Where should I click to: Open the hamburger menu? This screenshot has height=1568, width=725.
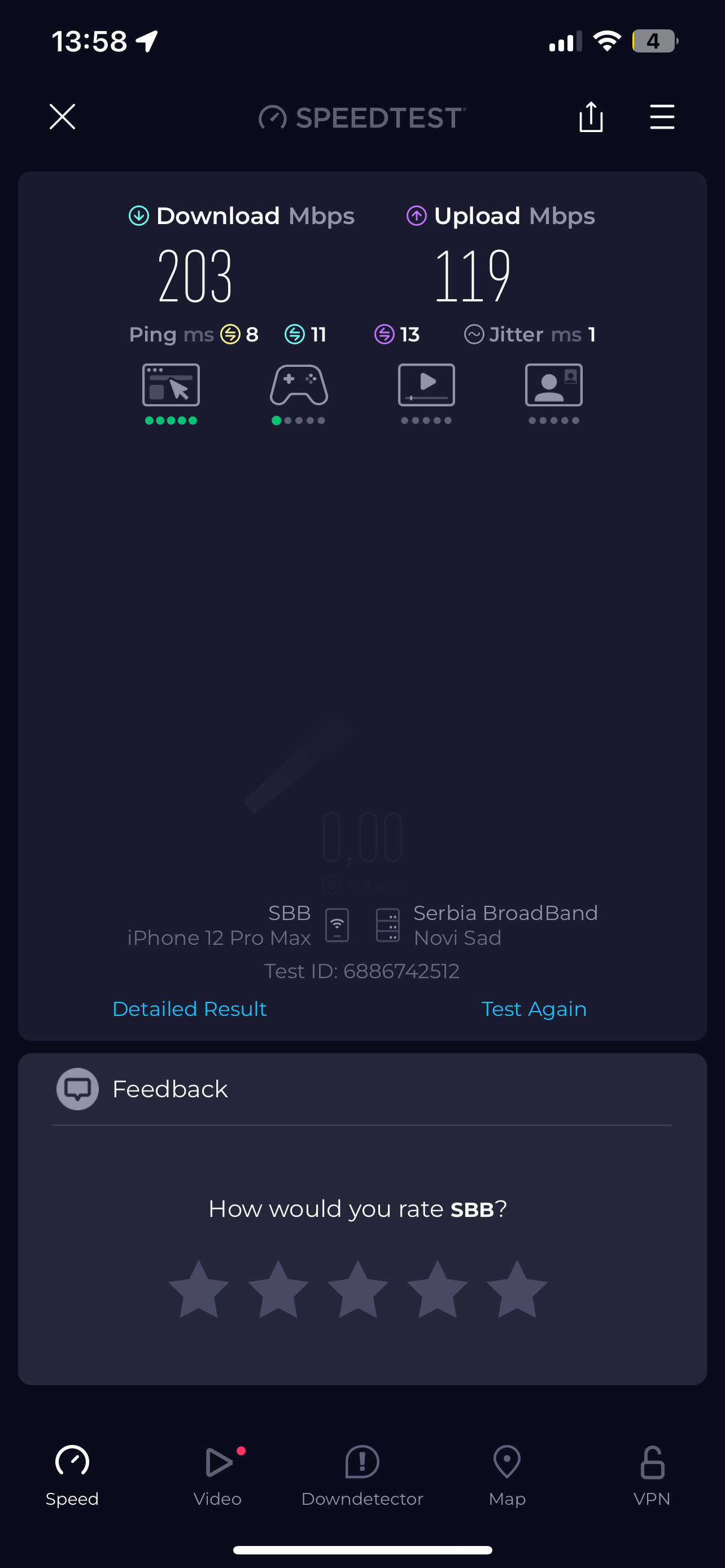[662, 117]
